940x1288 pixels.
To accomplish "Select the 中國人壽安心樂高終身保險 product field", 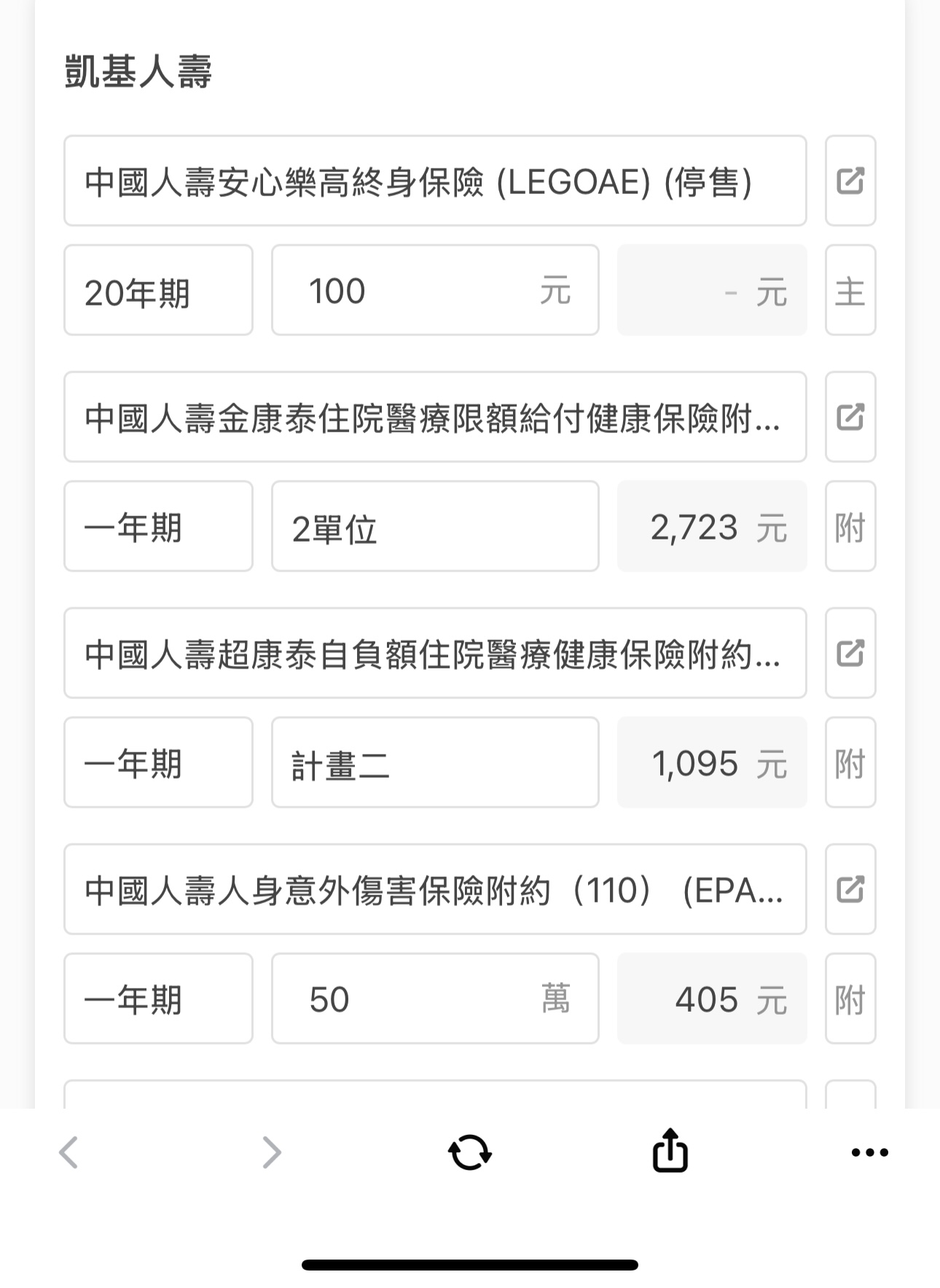I will tap(434, 181).
